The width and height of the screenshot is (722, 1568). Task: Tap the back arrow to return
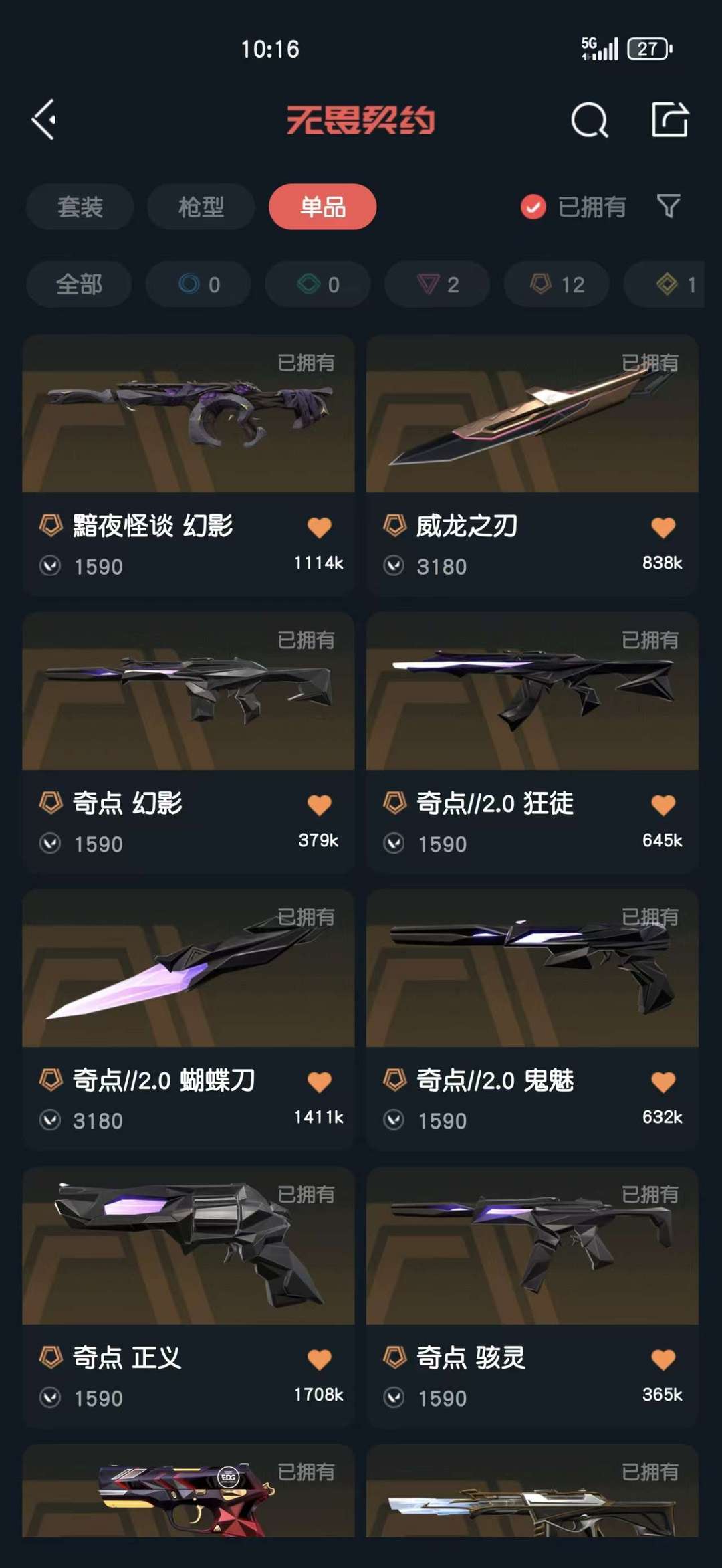coord(42,119)
